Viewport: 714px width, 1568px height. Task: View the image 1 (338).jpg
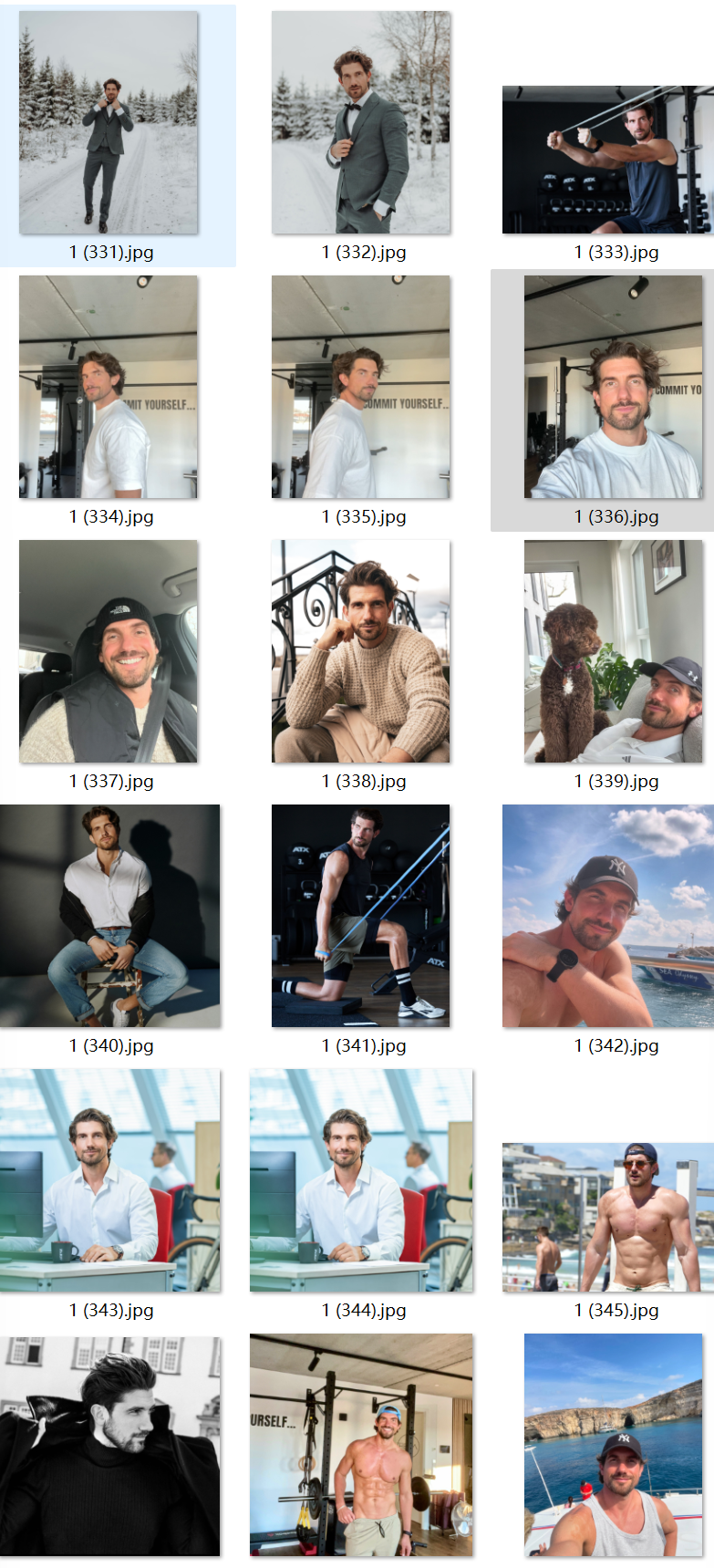[x=361, y=651]
